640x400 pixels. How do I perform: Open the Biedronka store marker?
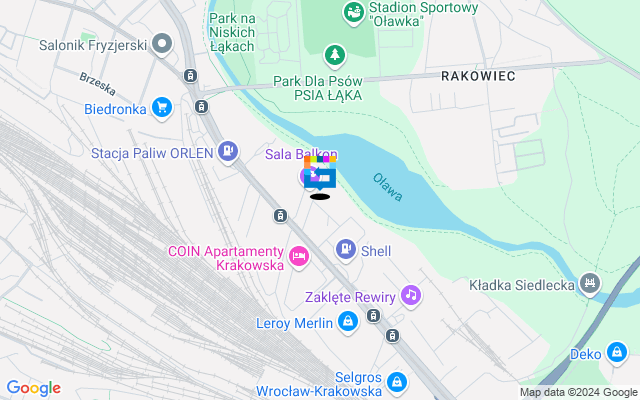tap(162, 107)
